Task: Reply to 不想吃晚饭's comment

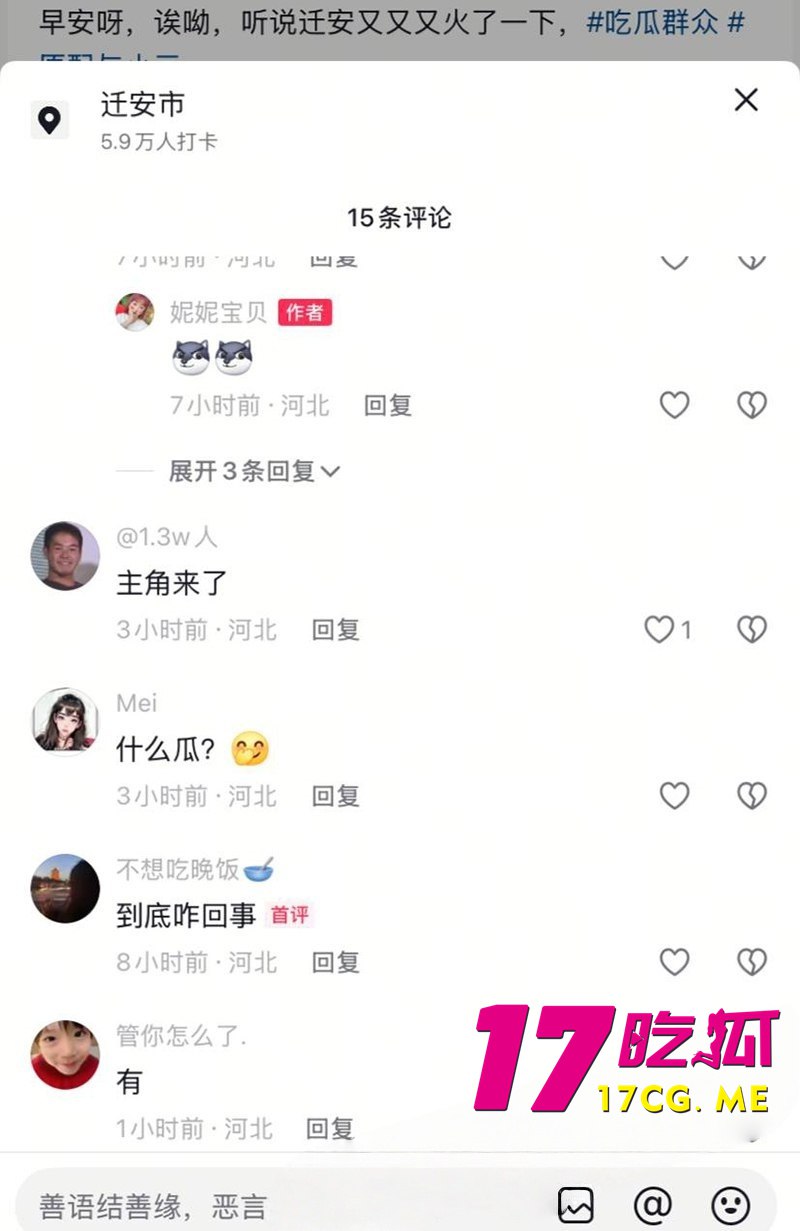Action: click(x=335, y=962)
